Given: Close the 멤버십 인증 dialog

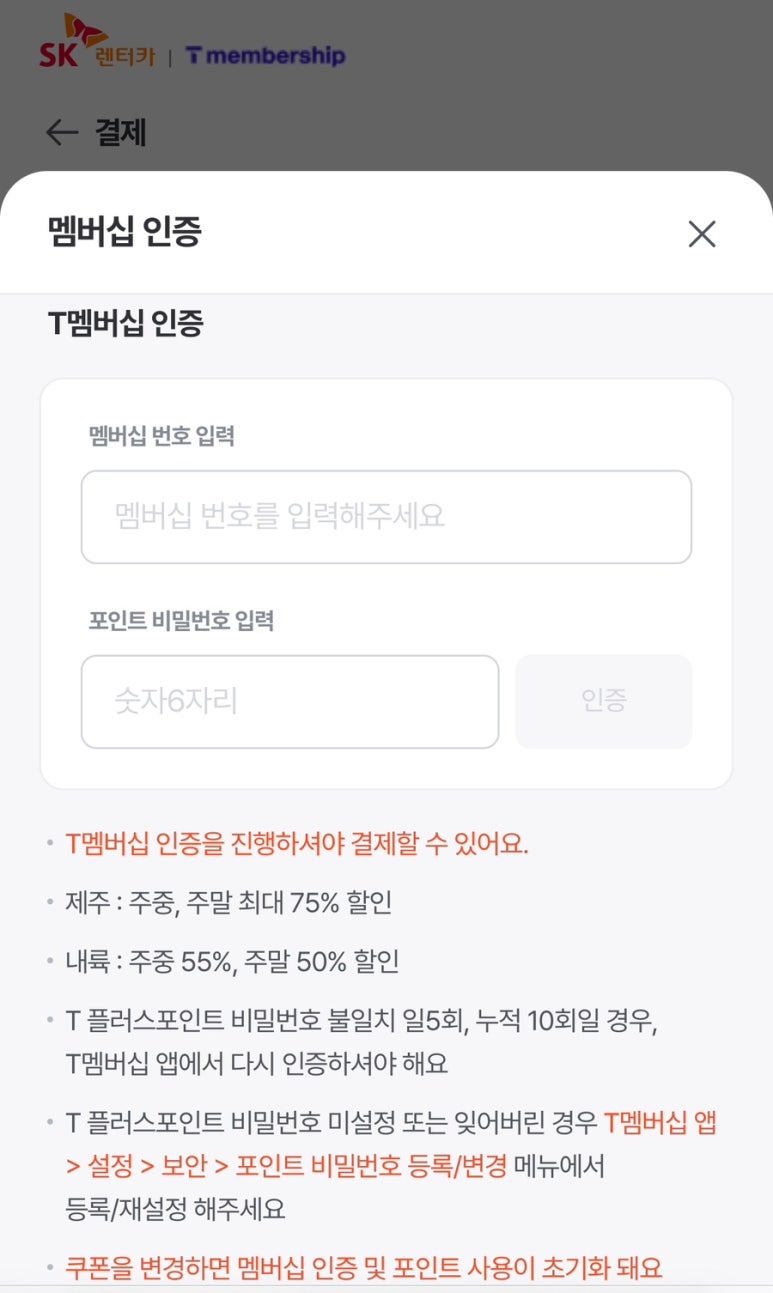Looking at the screenshot, I should pyautogui.click(x=702, y=234).
